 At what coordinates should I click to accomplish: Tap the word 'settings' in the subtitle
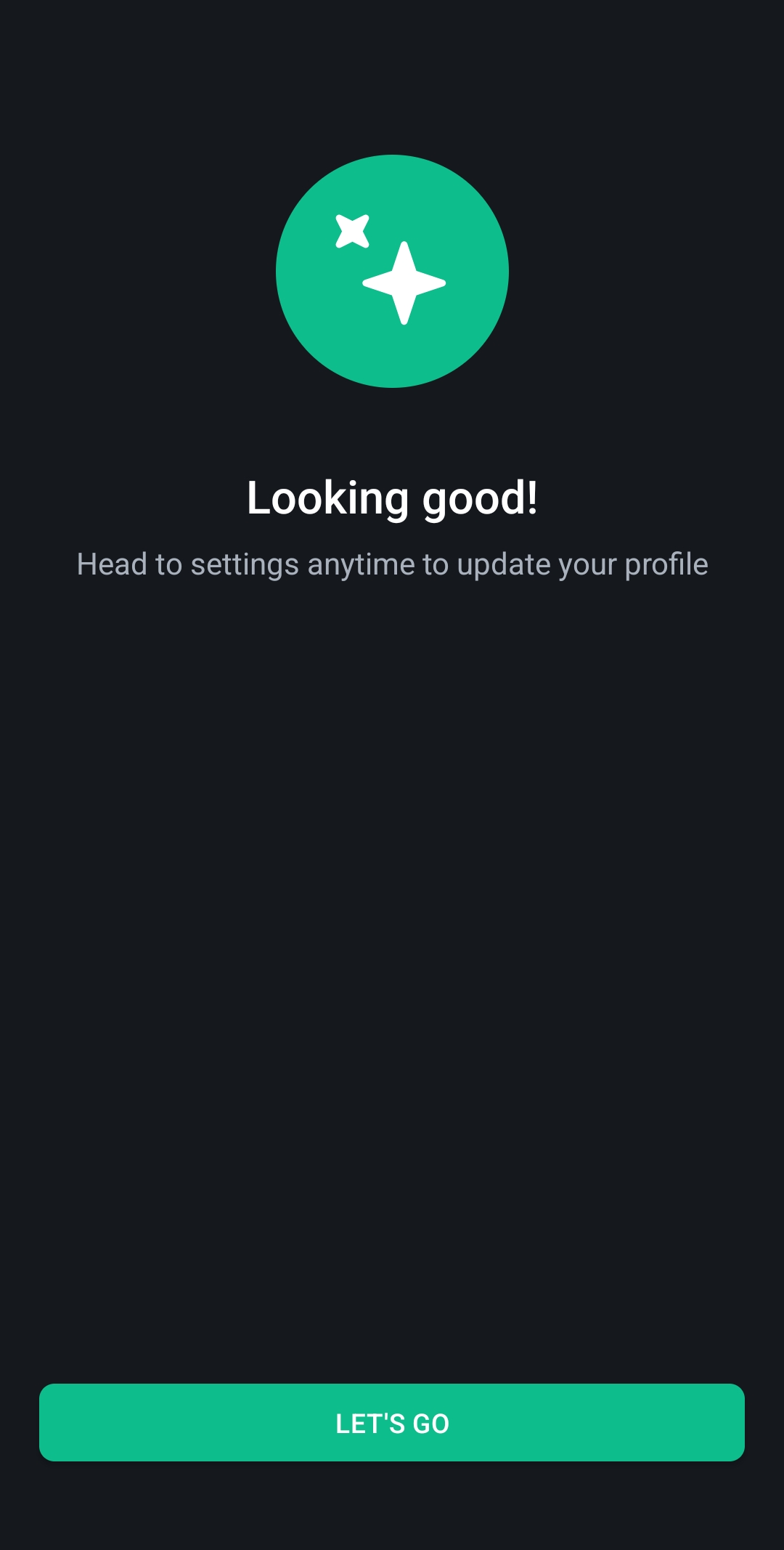[x=245, y=564]
